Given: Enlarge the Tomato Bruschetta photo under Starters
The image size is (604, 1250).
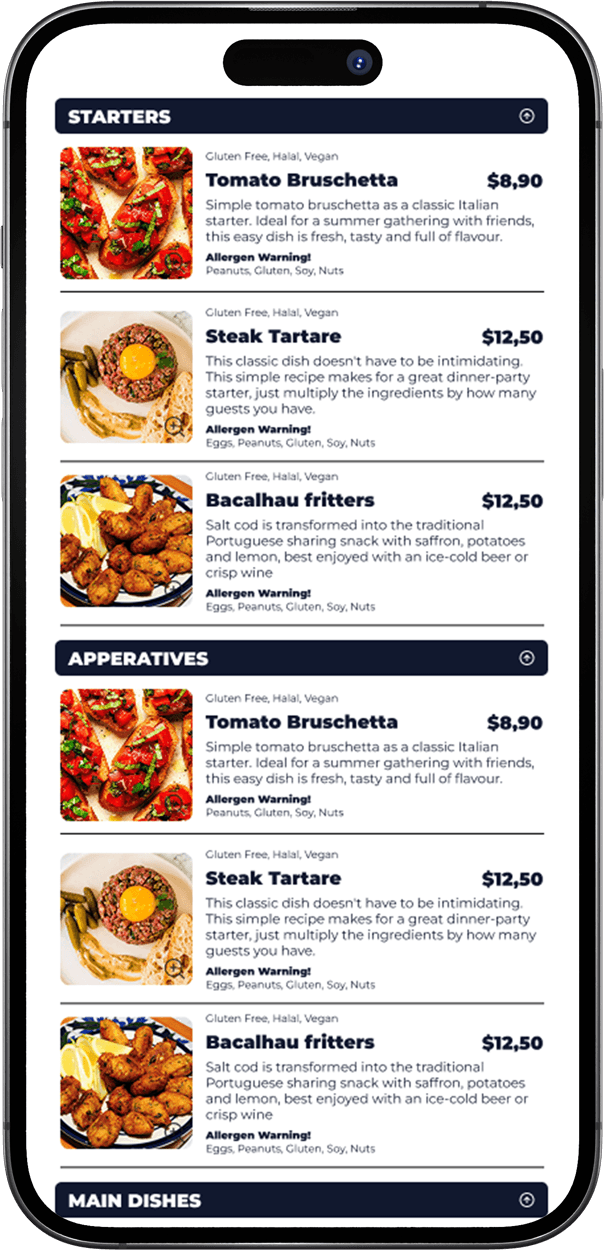Looking at the screenshot, I should point(175,262).
